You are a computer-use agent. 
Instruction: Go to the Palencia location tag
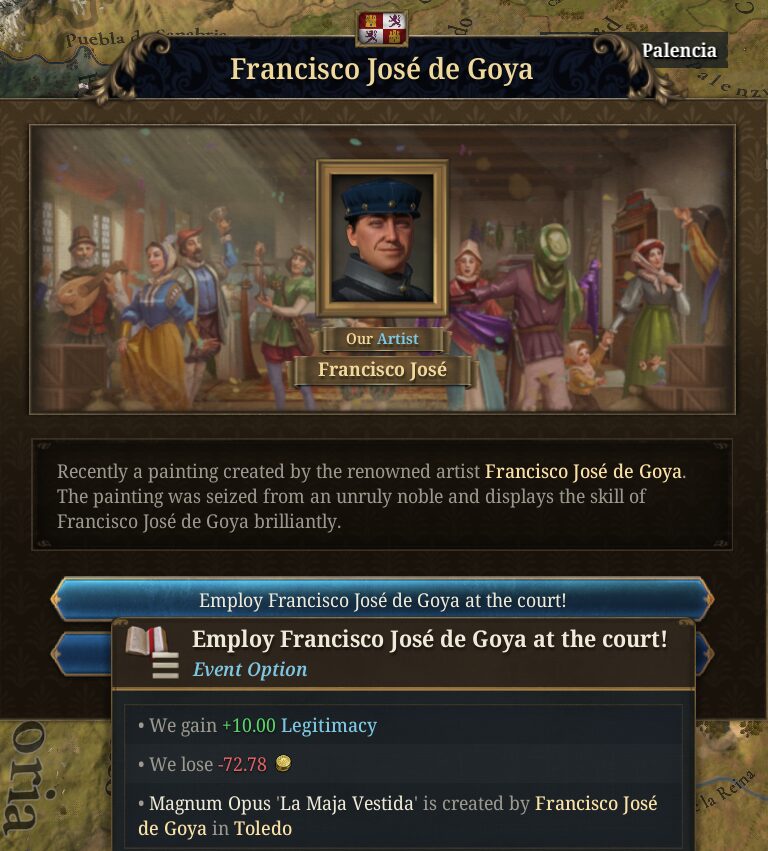click(679, 50)
